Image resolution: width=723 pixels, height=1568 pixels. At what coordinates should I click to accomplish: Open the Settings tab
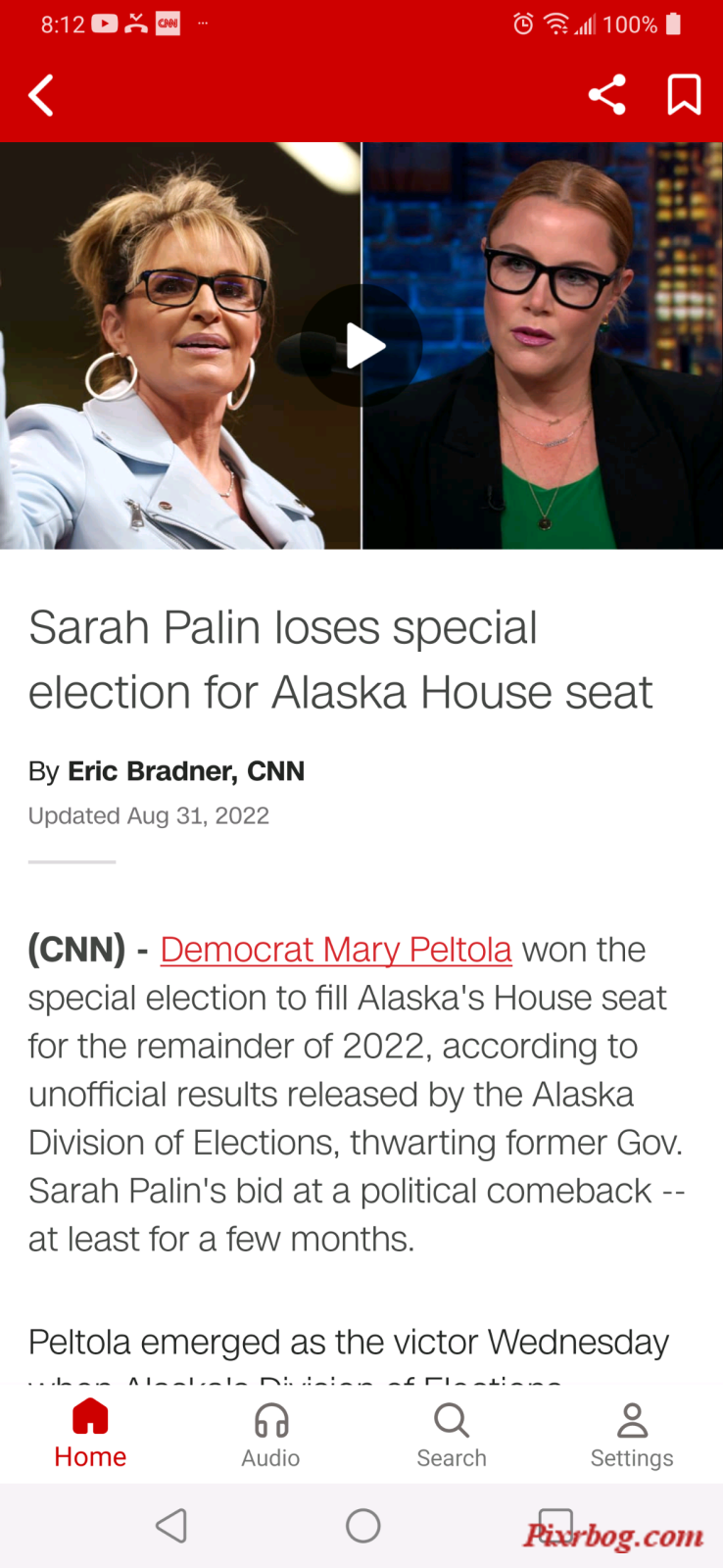click(x=632, y=1434)
